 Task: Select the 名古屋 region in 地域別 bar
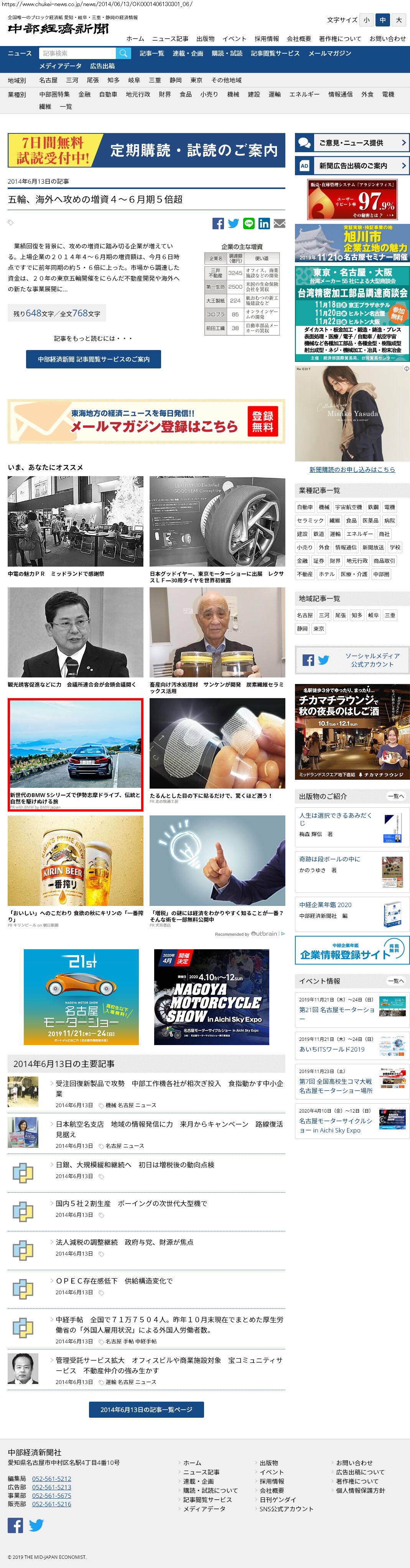pyautogui.click(x=48, y=81)
